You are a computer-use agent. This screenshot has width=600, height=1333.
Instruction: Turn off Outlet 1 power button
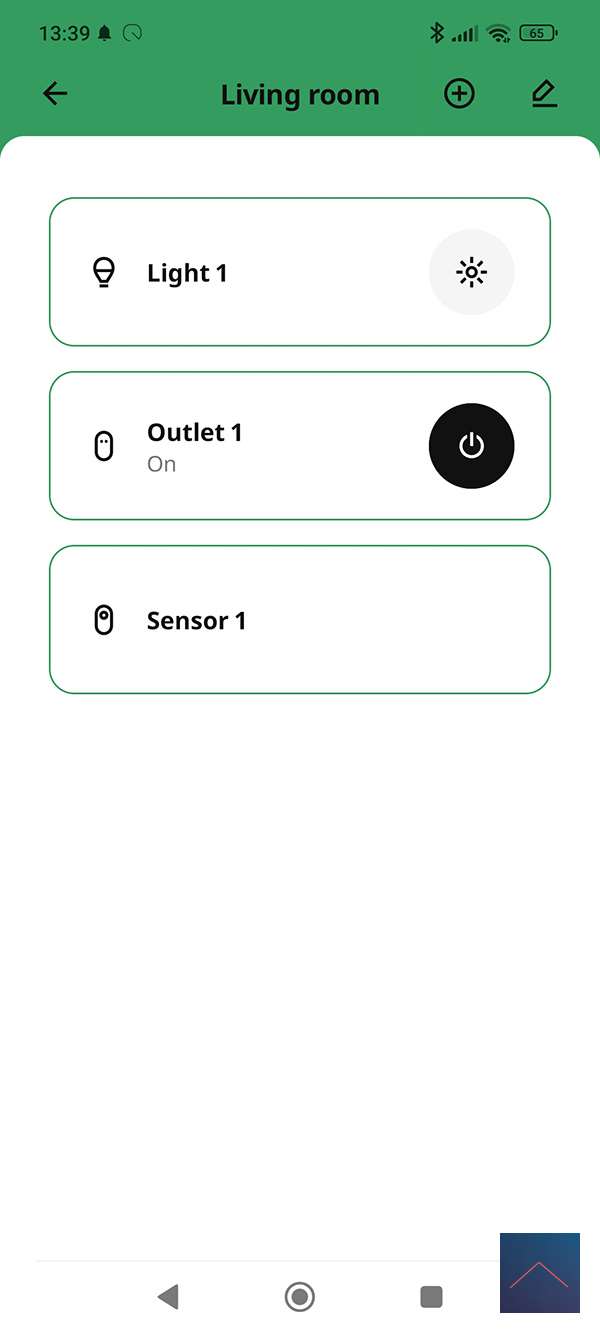point(471,446)
